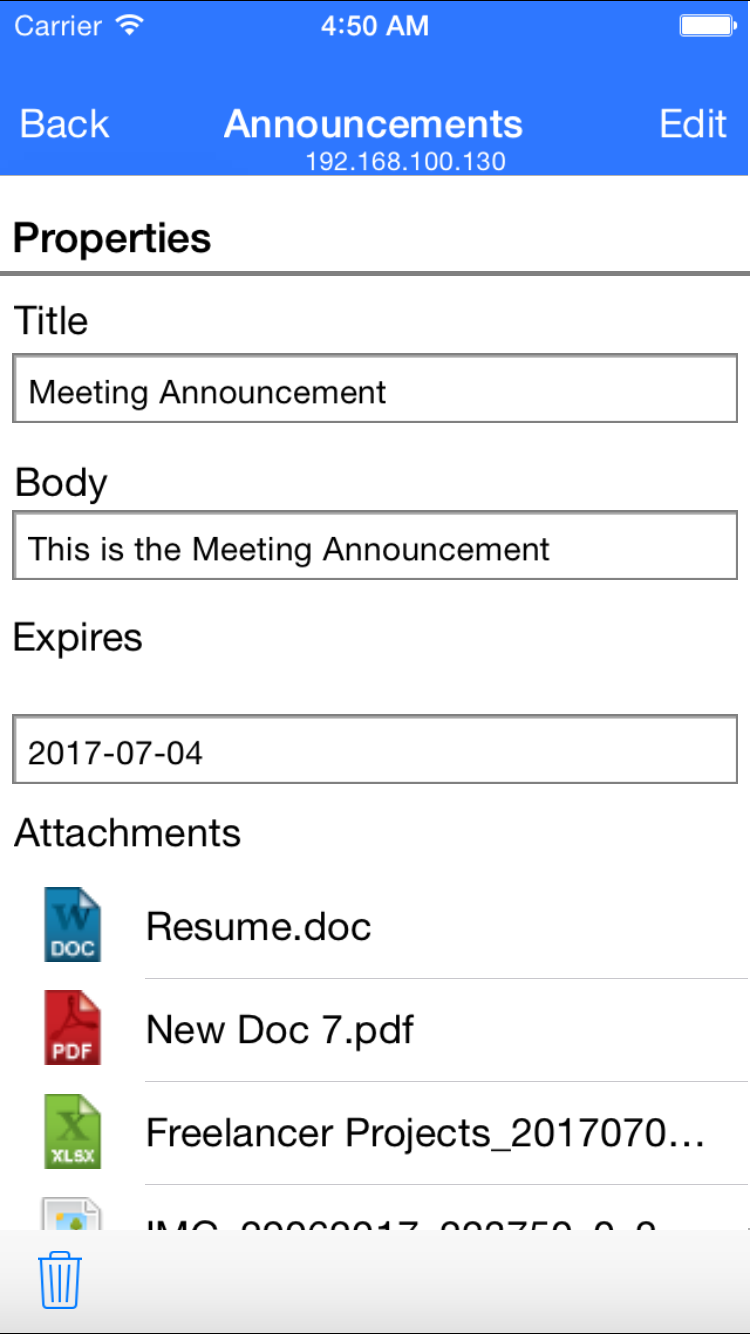Open the New Doc 7.pdf attachment
This screenshot has width=750, height=1334.
(375, 1030)
